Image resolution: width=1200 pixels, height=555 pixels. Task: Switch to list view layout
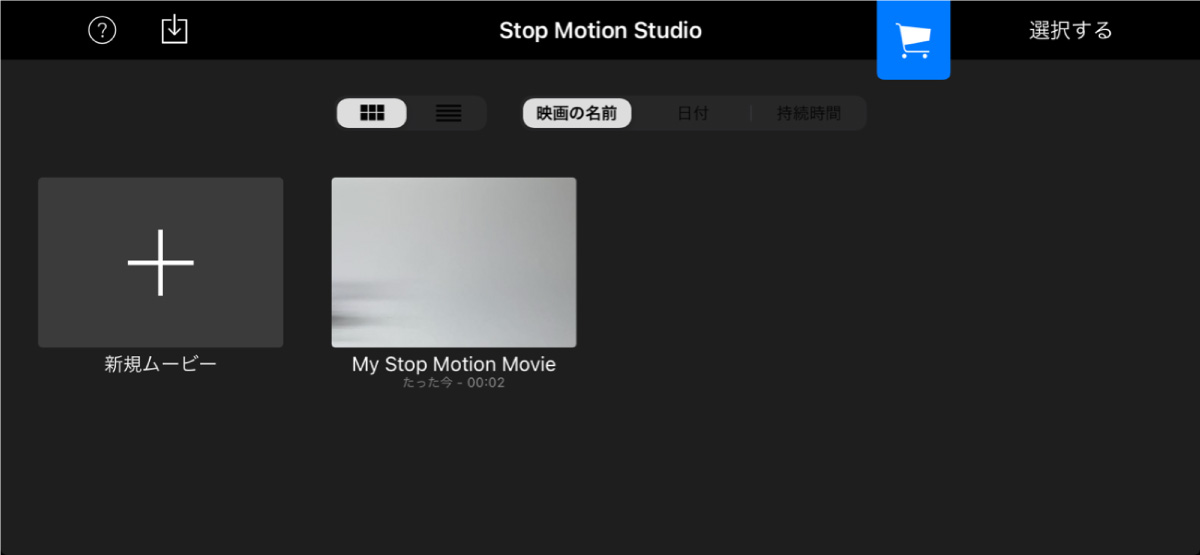point(449,113)
